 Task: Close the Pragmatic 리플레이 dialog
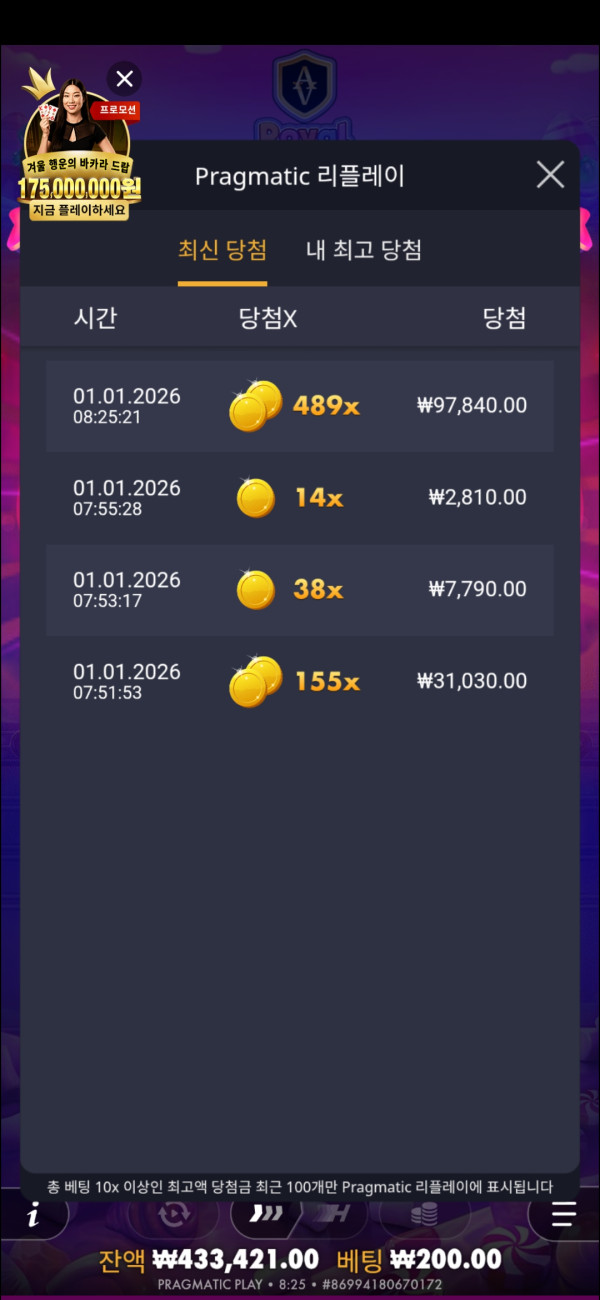tap(550, 175)
